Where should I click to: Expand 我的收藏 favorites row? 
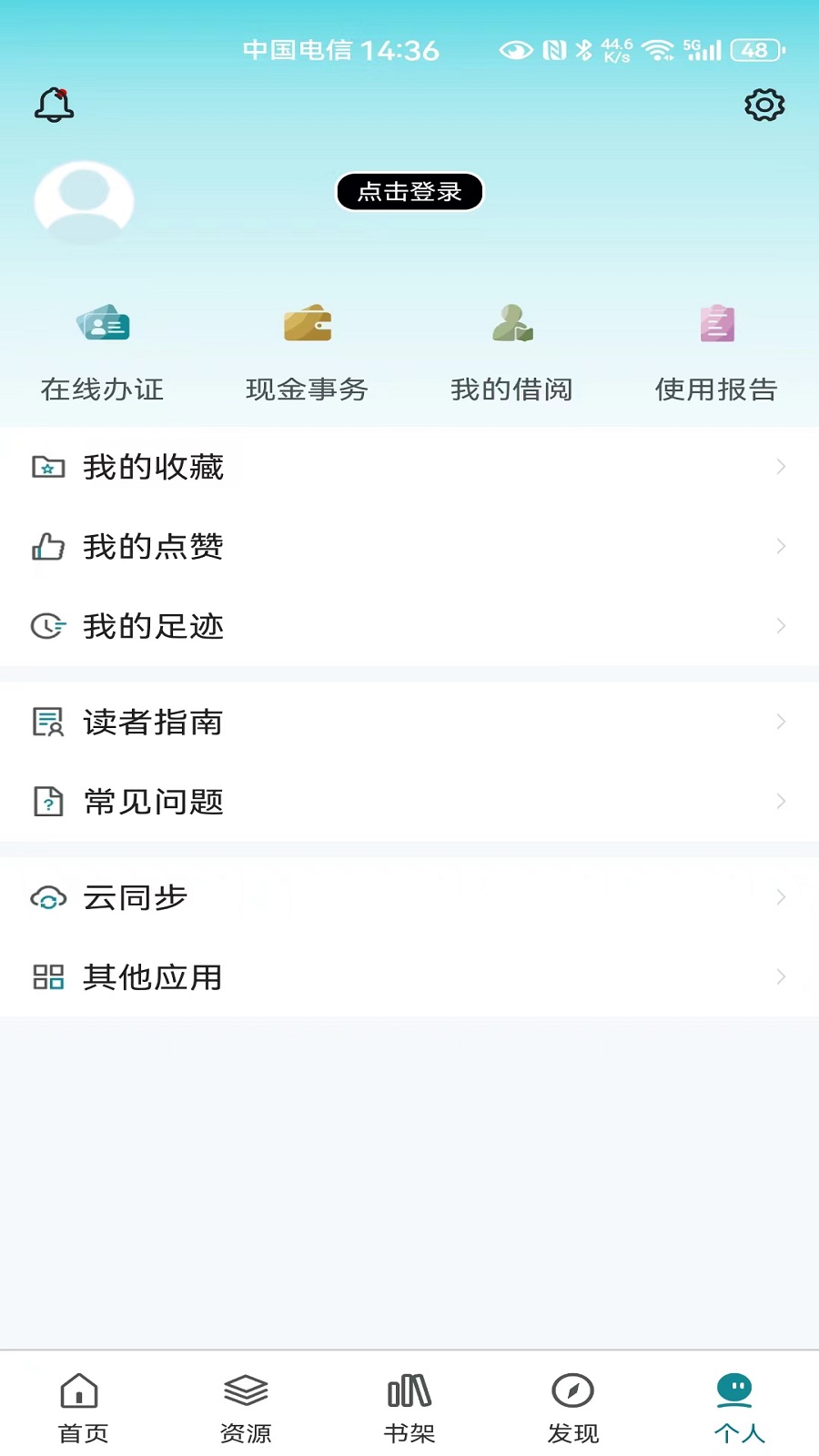(409, 466)
